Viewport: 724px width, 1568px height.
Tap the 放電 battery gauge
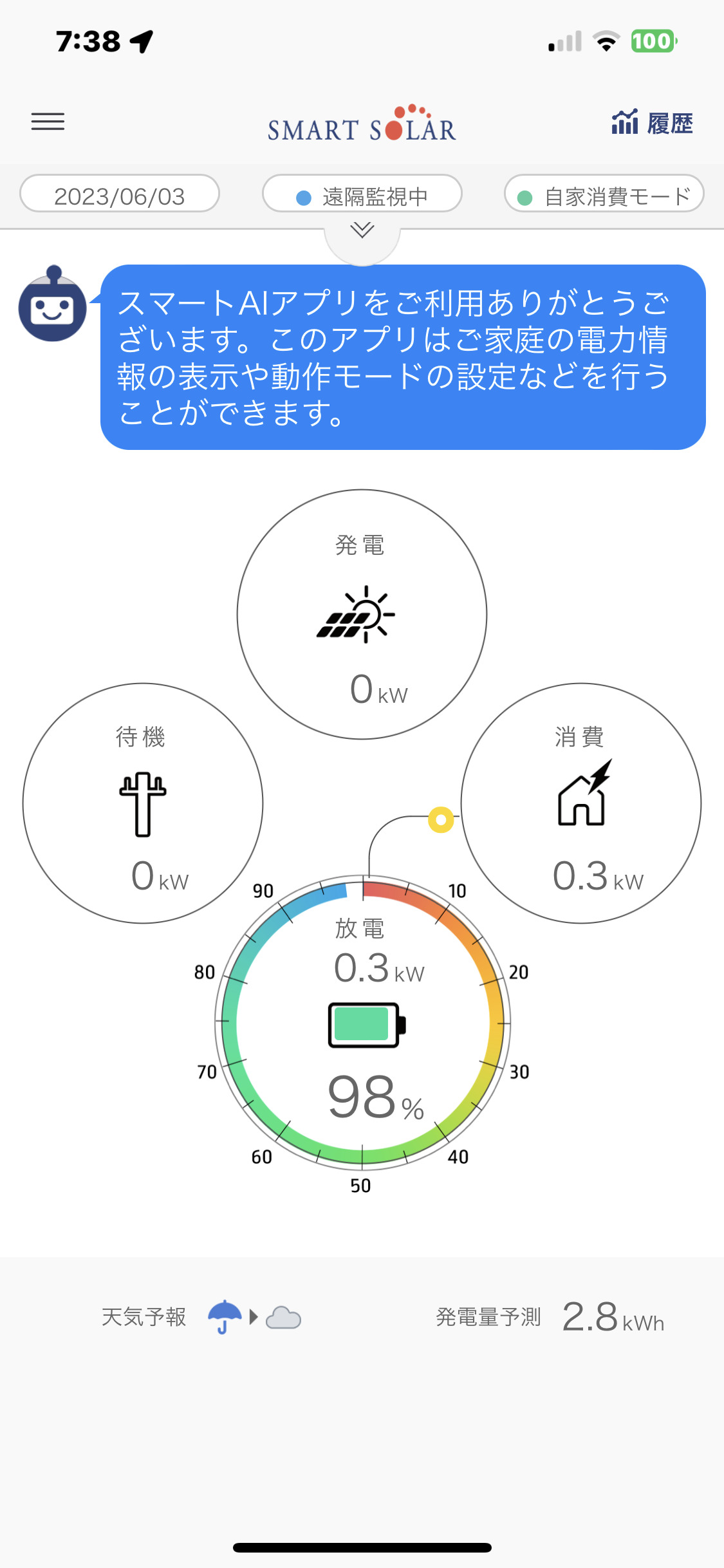pyautogui.click(x=363, y=1022)
